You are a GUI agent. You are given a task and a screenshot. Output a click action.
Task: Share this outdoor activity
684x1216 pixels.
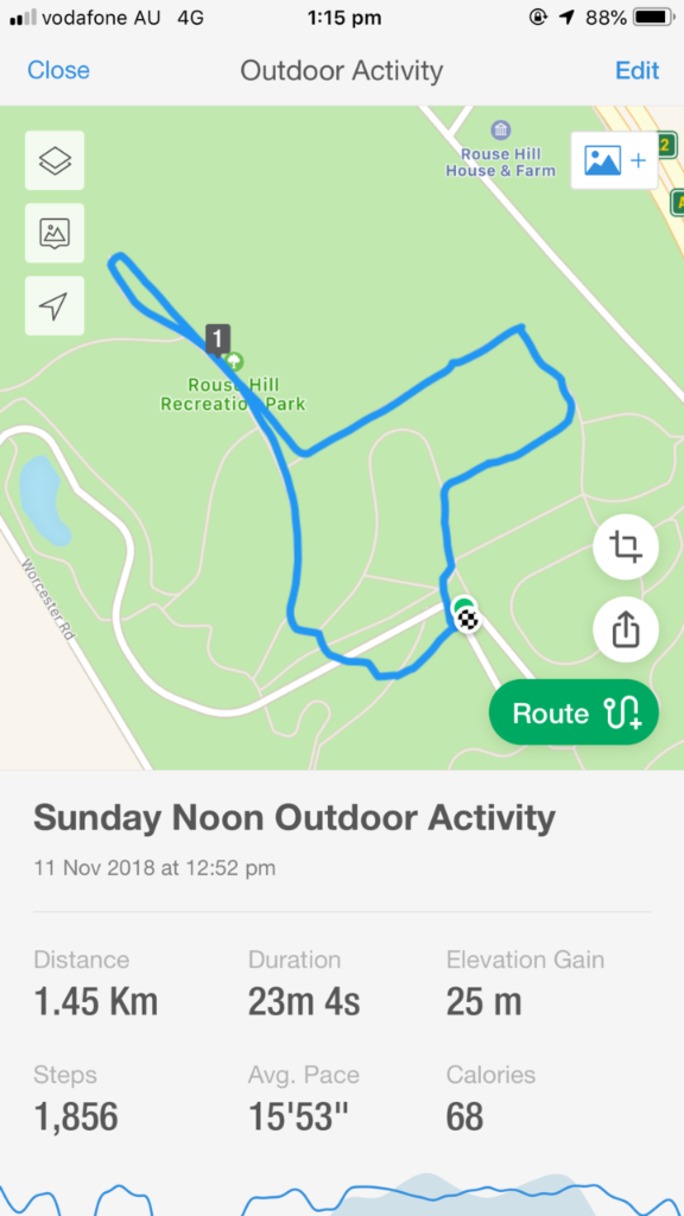click(x=625, y=630)
